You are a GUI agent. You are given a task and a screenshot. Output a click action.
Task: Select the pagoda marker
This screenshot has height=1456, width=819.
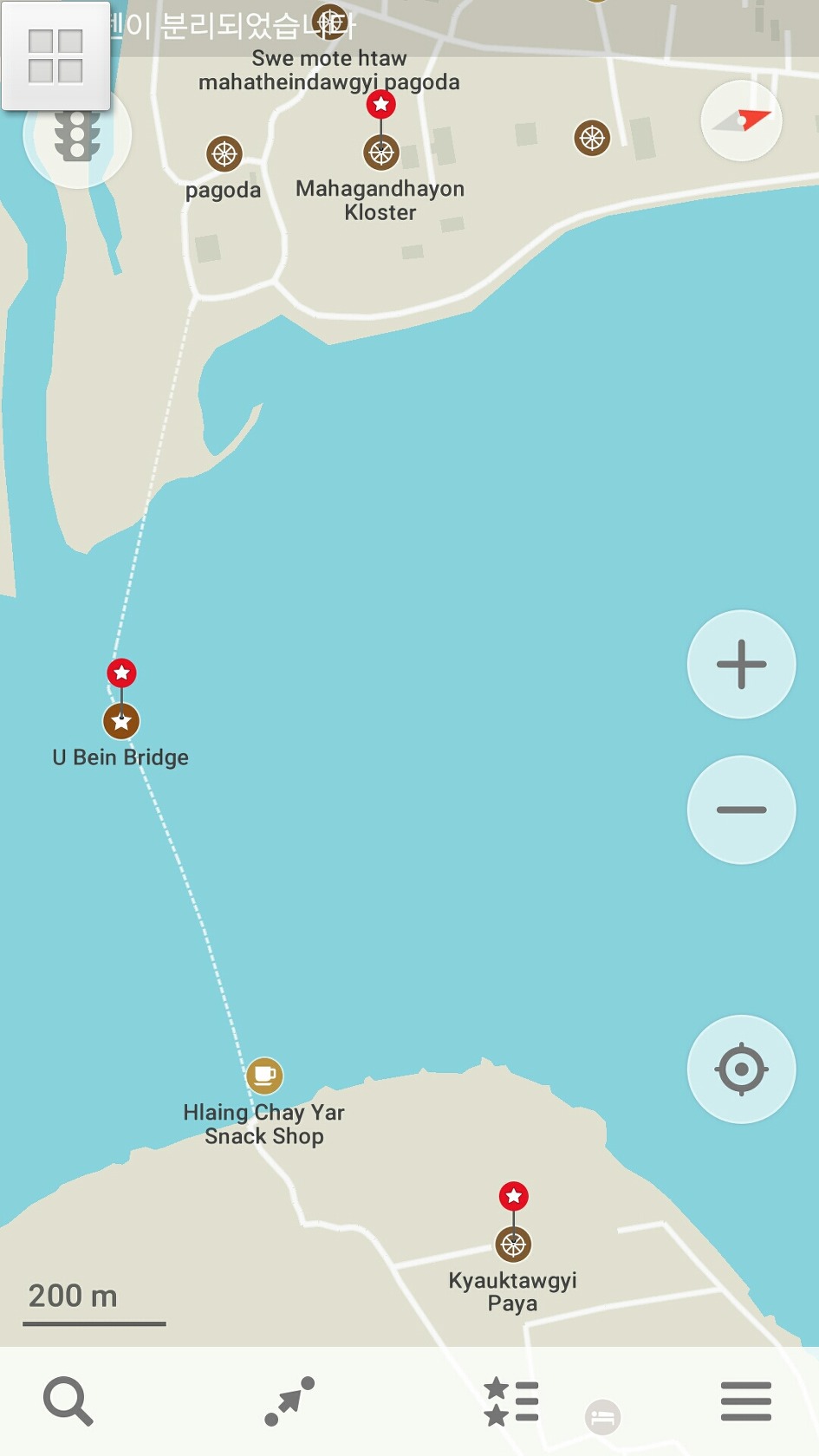(x=224, y=154)
